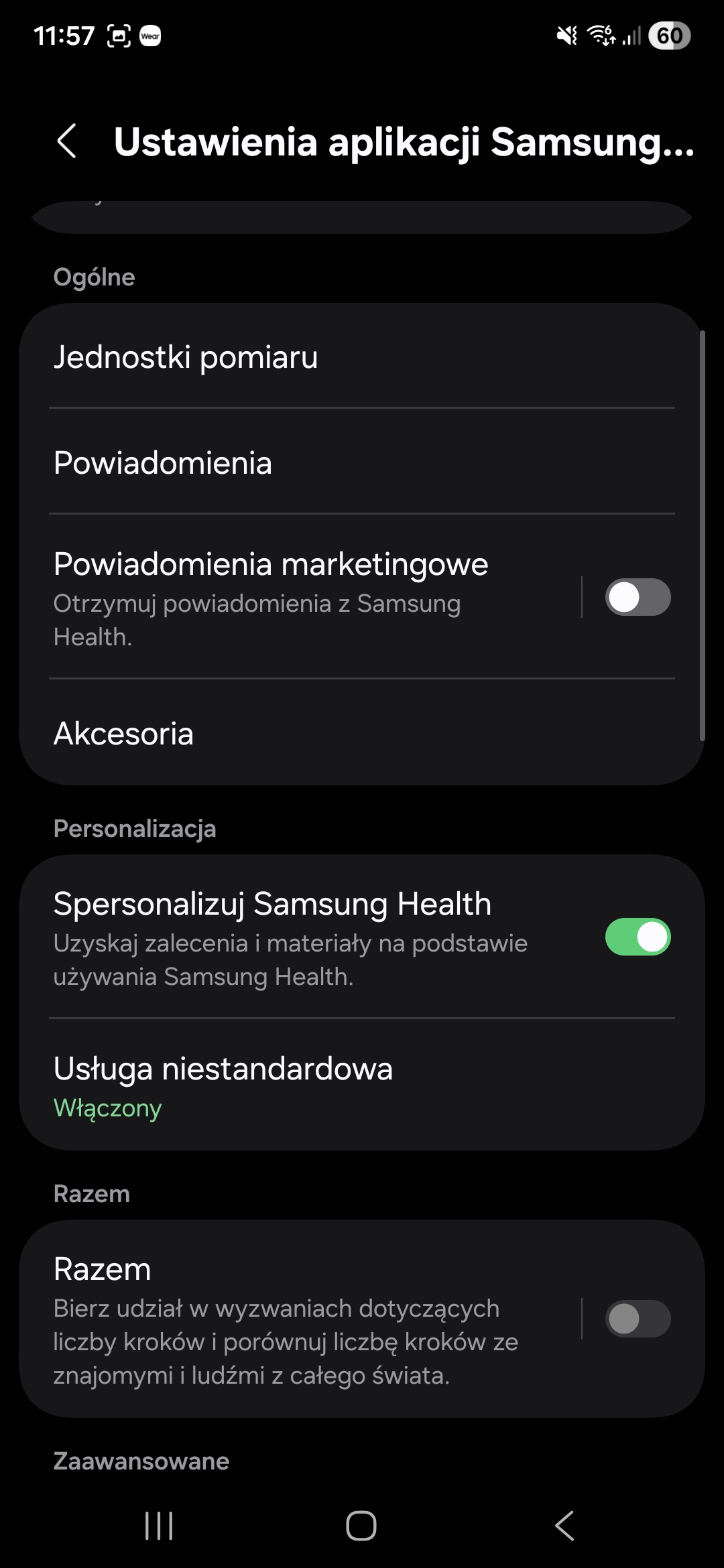Enable Powiadomienia marketingowe switch
The image size is (724, 1568).
point(638,597)
